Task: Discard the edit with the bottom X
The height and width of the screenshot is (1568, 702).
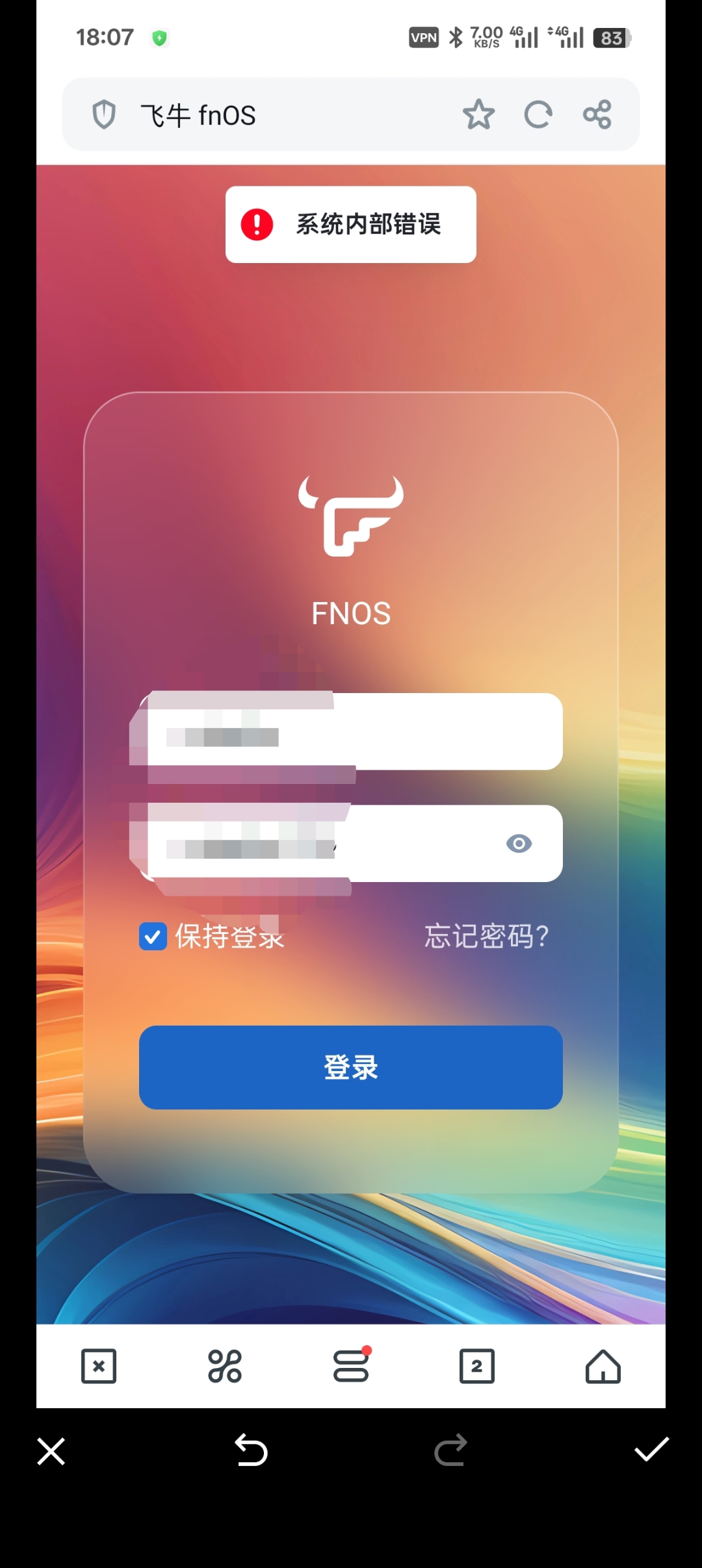Action: pyautogui.click(x=51, y=1451)
